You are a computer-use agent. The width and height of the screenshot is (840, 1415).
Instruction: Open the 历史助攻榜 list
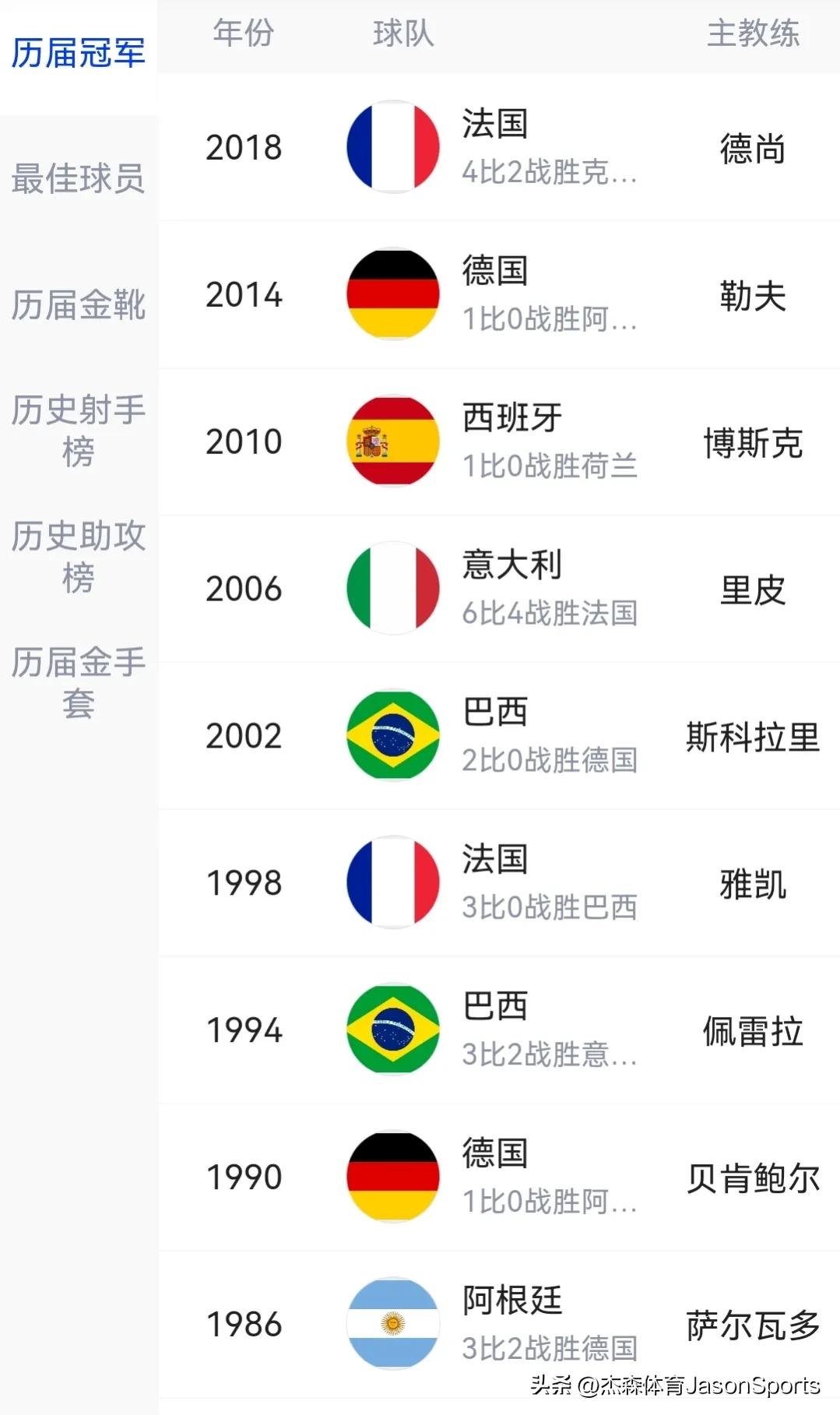click(77, 554)
